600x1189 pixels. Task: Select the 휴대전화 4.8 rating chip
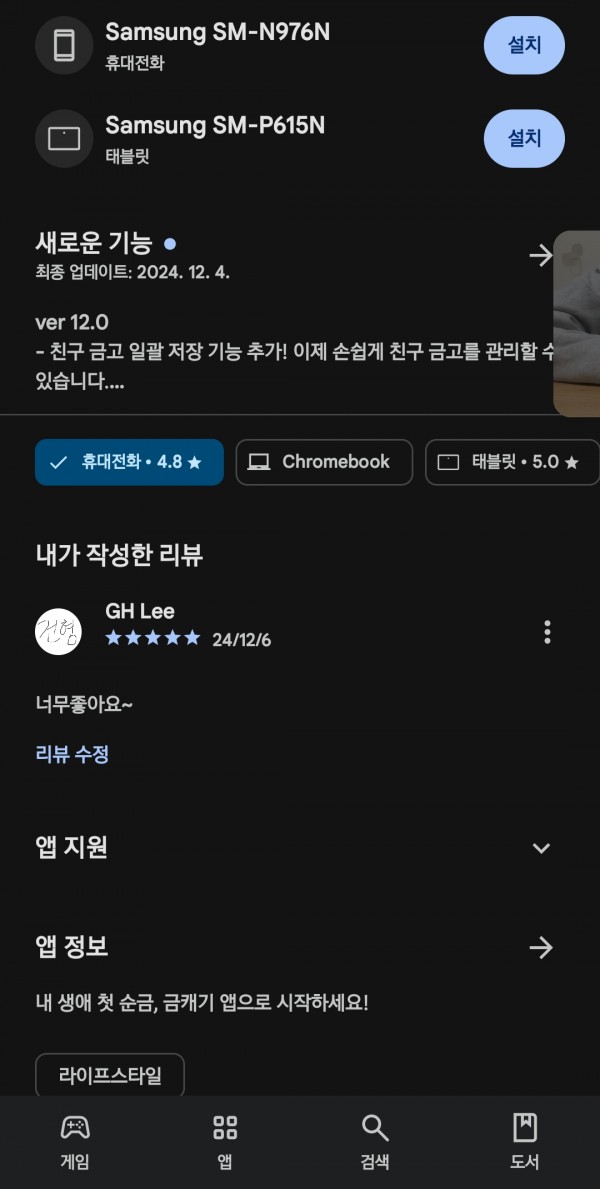pos(130,462)
